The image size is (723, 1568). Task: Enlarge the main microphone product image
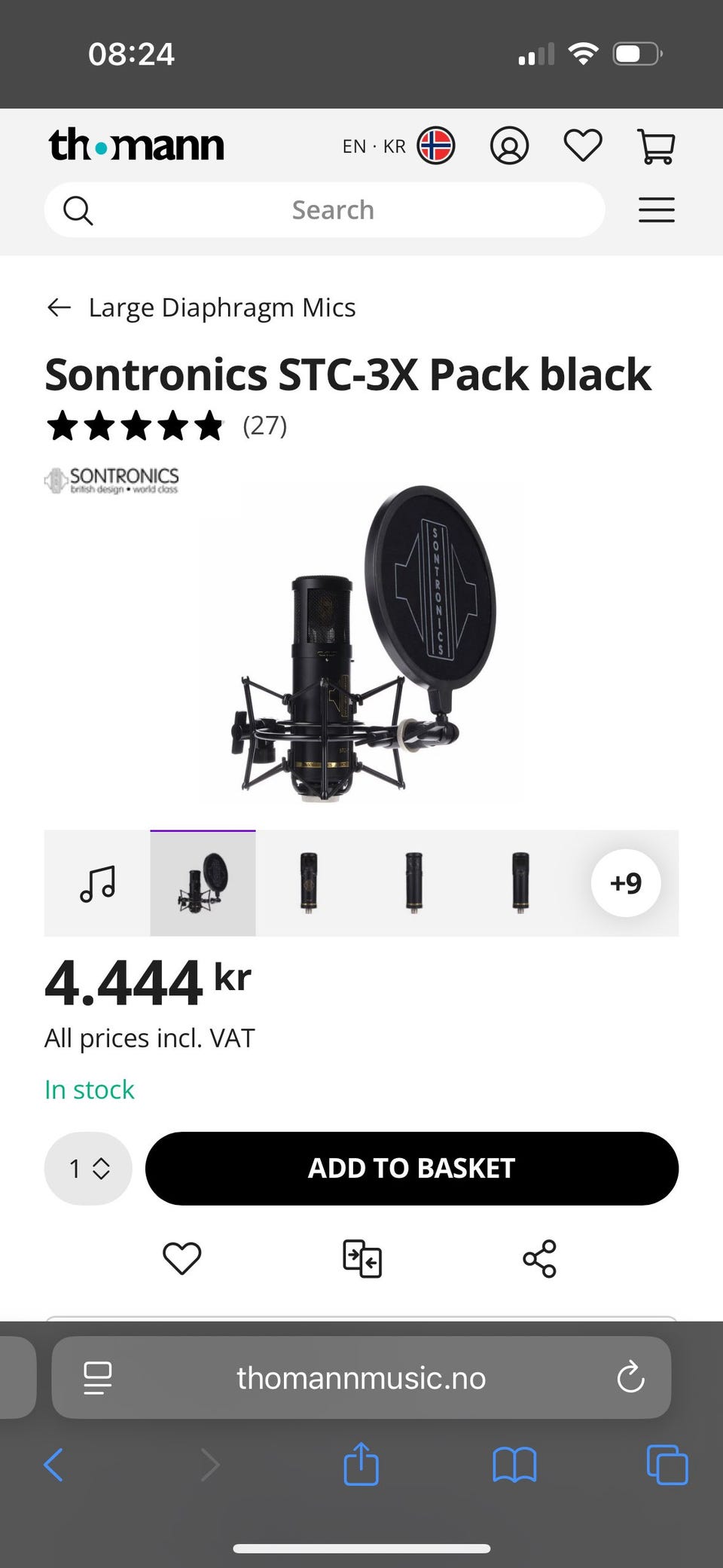click(x=361, y=644)
